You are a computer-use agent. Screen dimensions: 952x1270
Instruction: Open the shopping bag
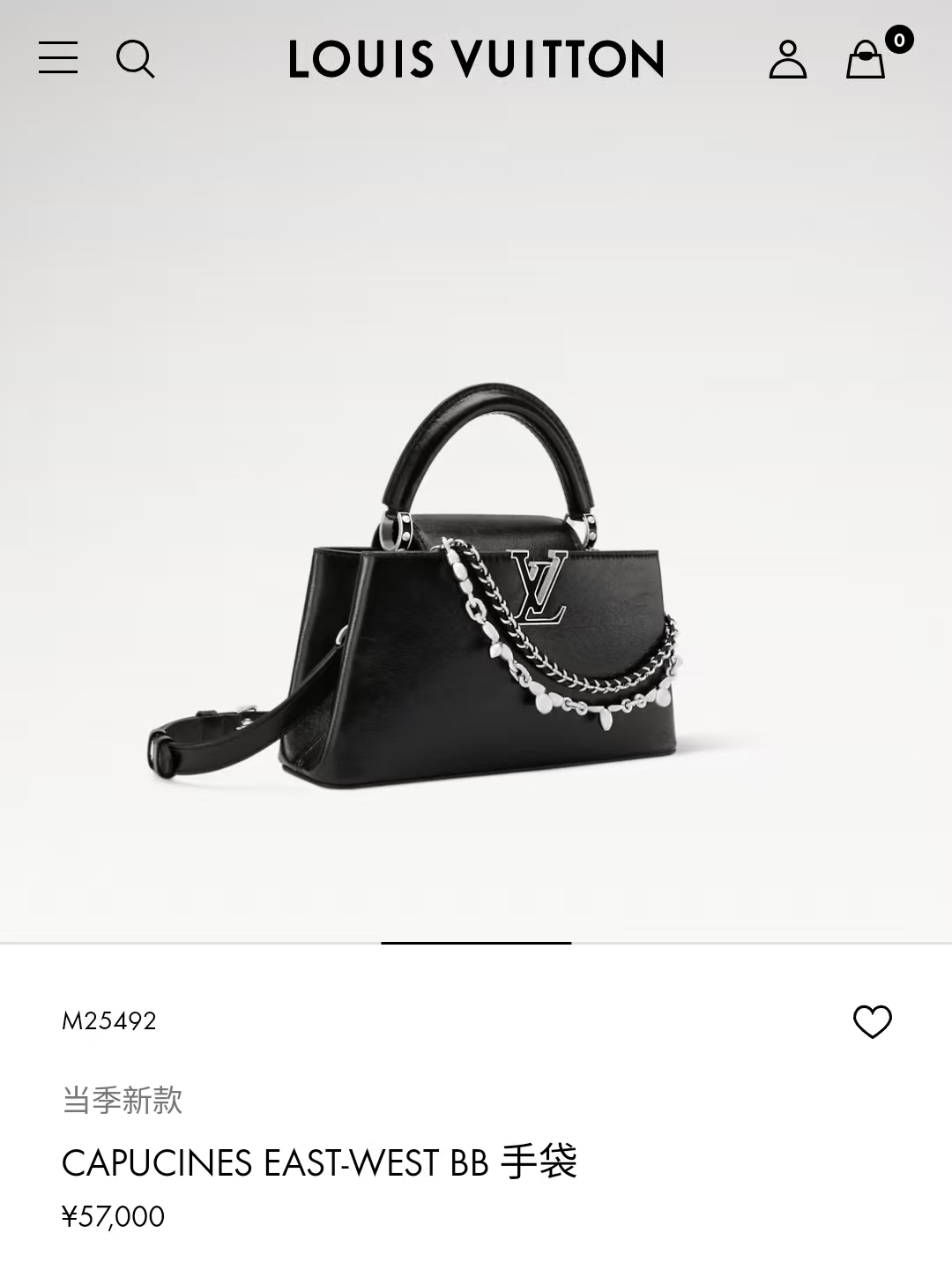click(x=866, y=59)
